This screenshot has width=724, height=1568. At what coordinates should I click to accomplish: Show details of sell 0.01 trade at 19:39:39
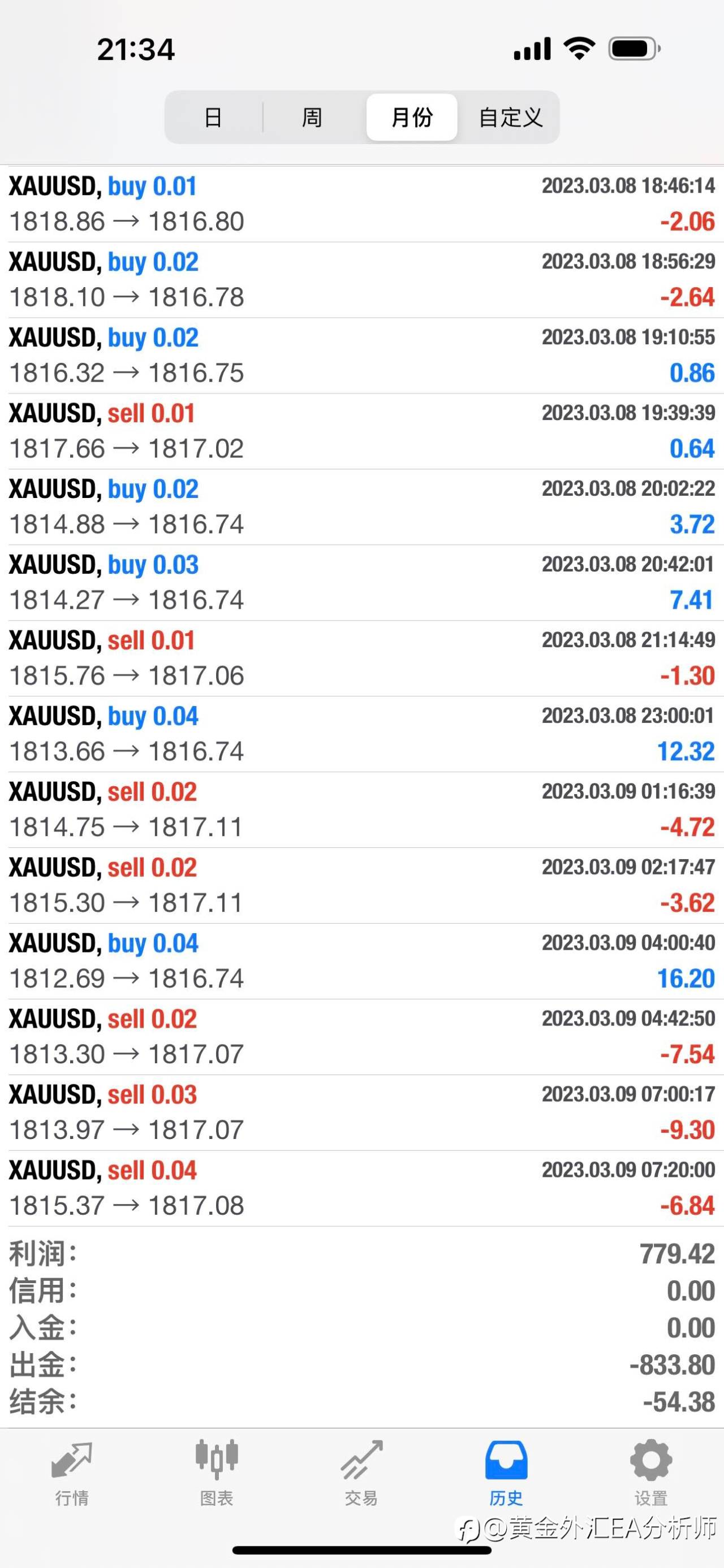click(x=361, y=431)
